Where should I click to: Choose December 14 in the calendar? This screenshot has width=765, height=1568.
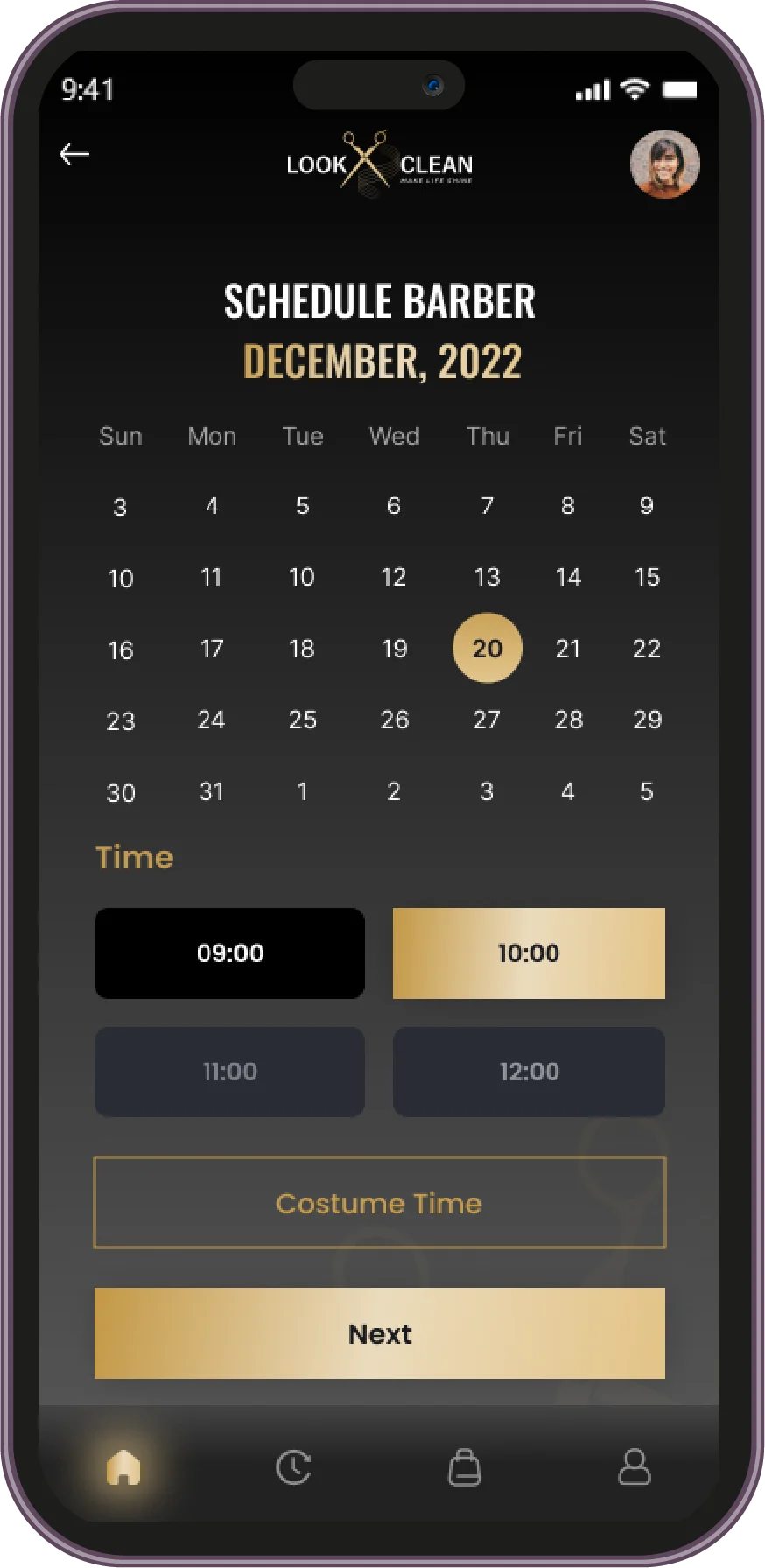pos(568,577)
